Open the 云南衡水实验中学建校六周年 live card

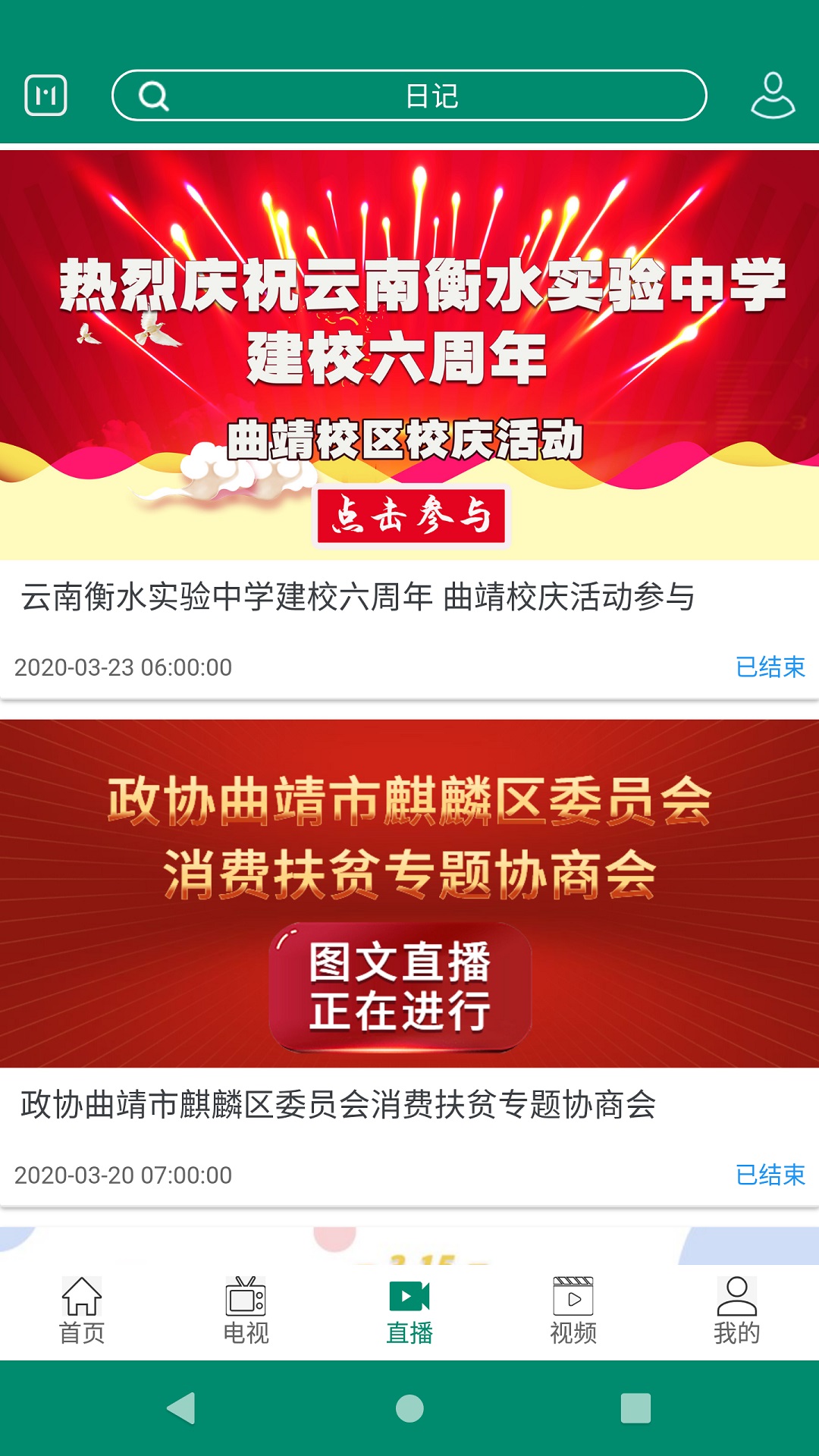[409, 425]
